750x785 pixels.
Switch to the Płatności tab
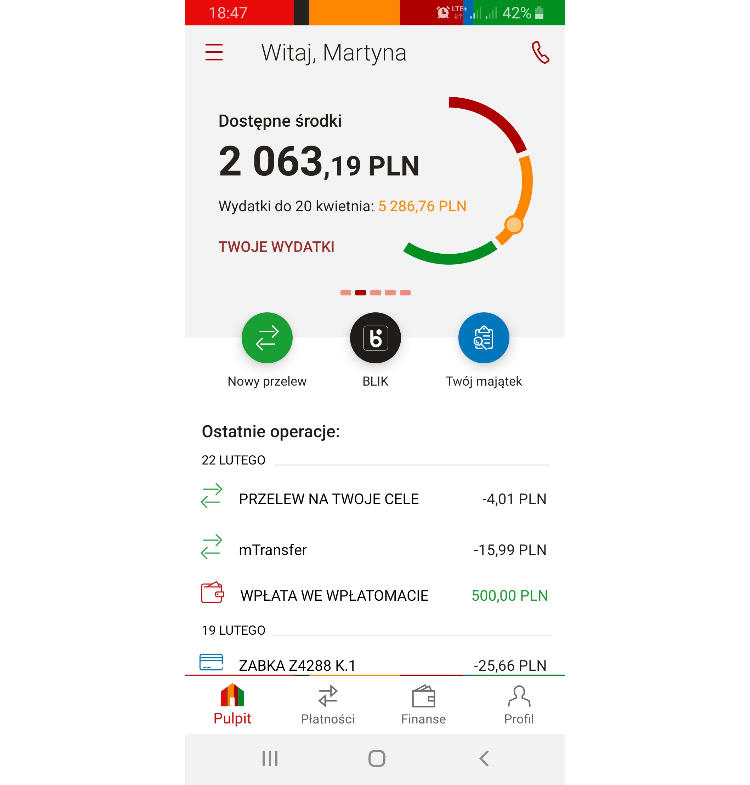click(x=328, y=705)
